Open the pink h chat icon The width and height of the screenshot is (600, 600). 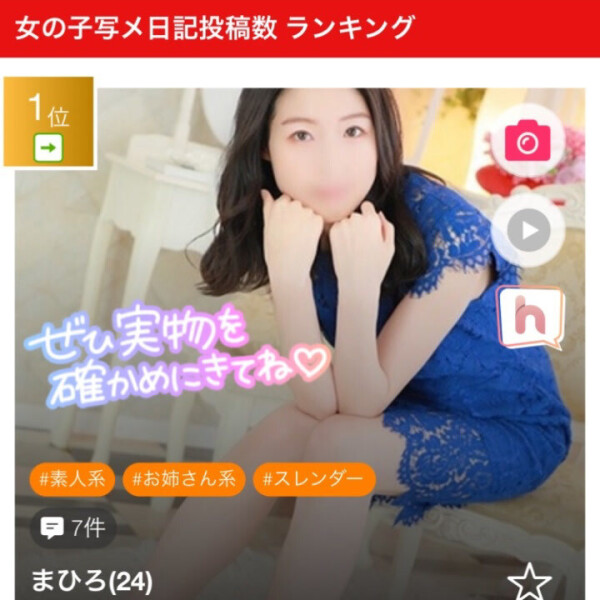coord(529,317)
